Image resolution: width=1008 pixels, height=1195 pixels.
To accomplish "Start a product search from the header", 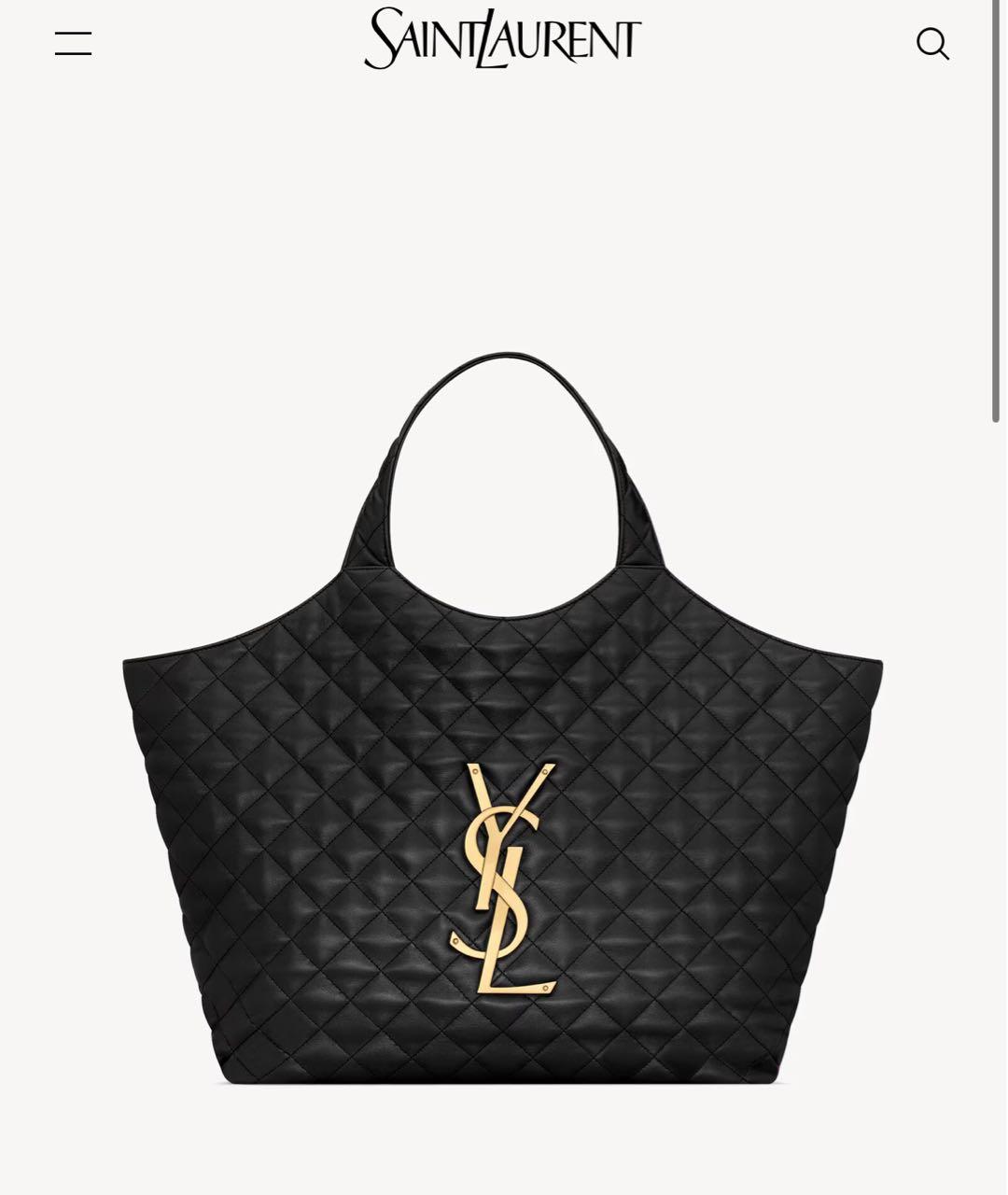I will pyautogui.click(x=933, y=45).
